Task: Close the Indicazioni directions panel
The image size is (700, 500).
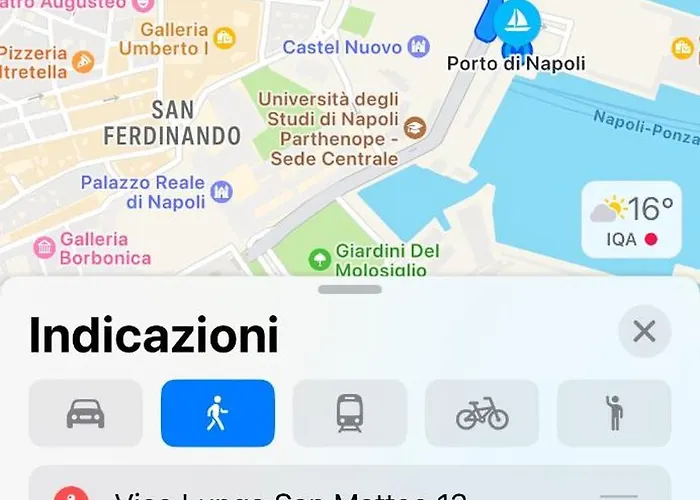Action: pos(644,332)
